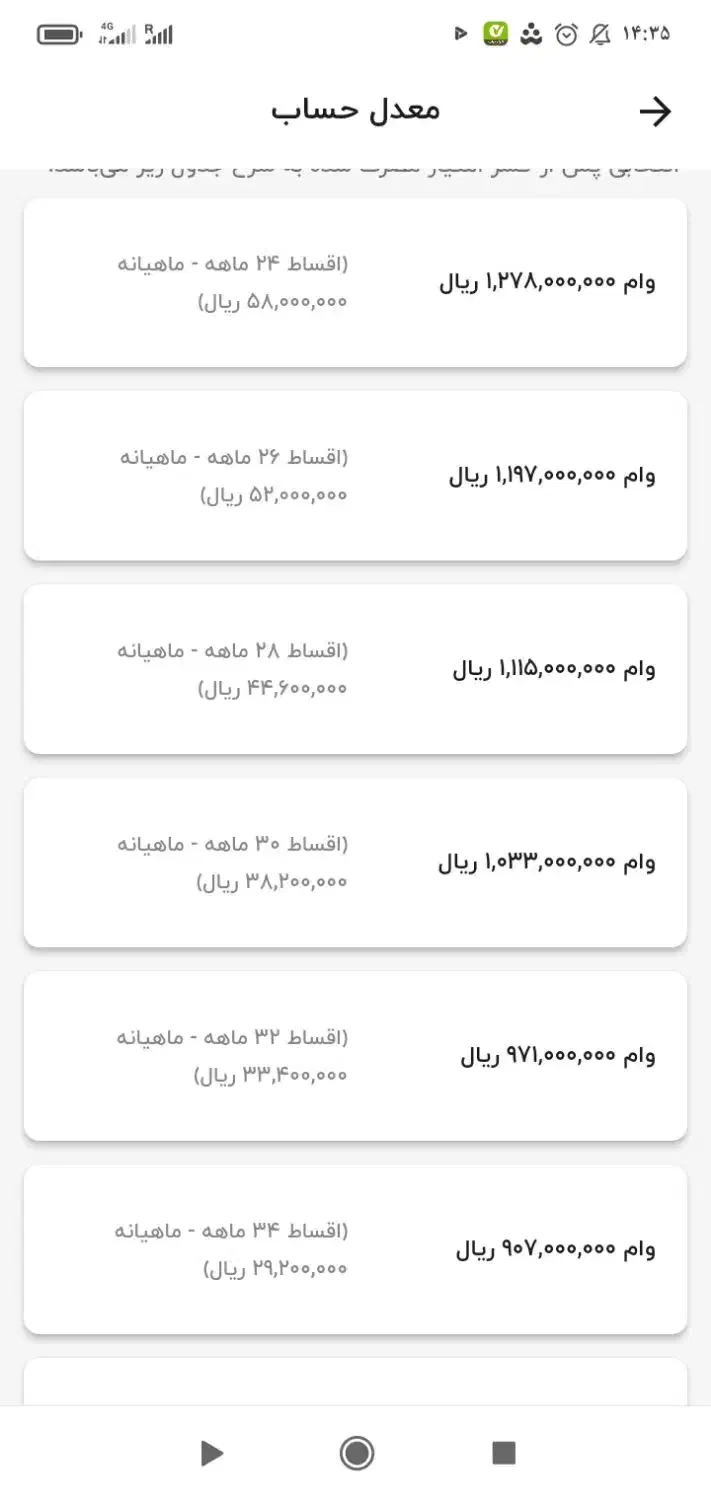Select the 971,000,000 rial loan option
Image resolution: width=711 pixels, height=1500 pixels.
point(355,1055)
